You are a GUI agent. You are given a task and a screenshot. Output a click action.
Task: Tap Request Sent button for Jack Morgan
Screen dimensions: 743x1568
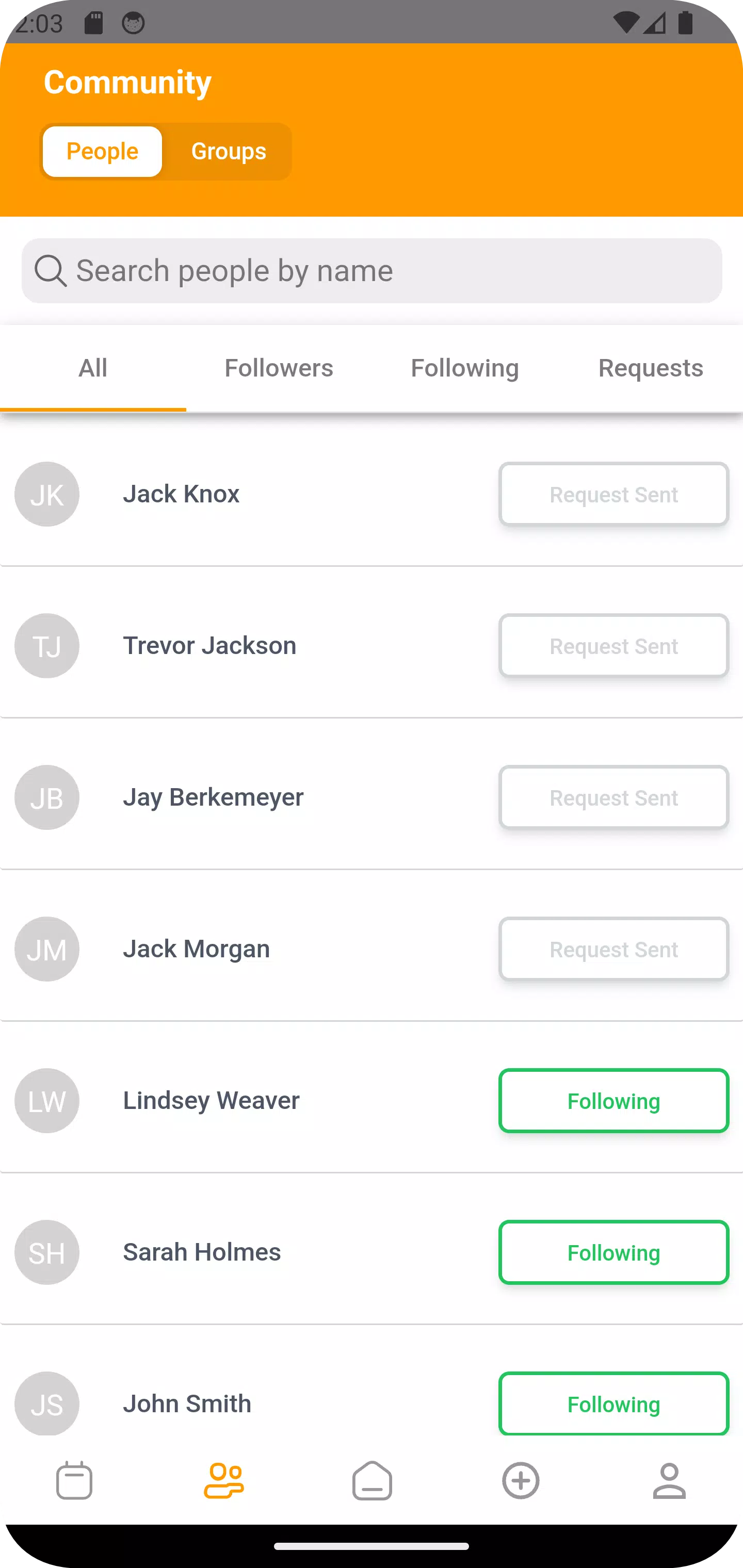(614, 949)
